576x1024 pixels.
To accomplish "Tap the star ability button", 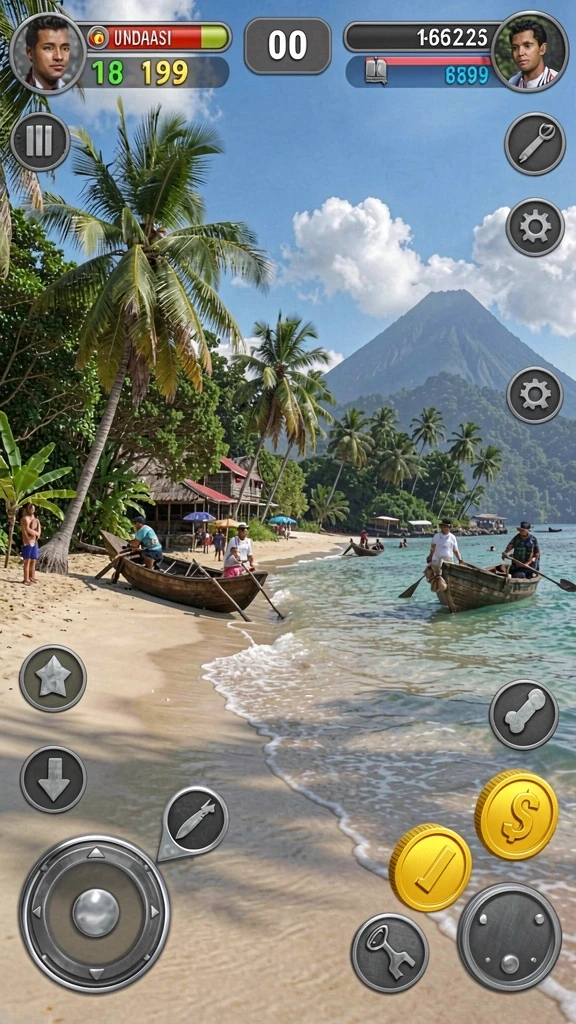I will point(53,679).
